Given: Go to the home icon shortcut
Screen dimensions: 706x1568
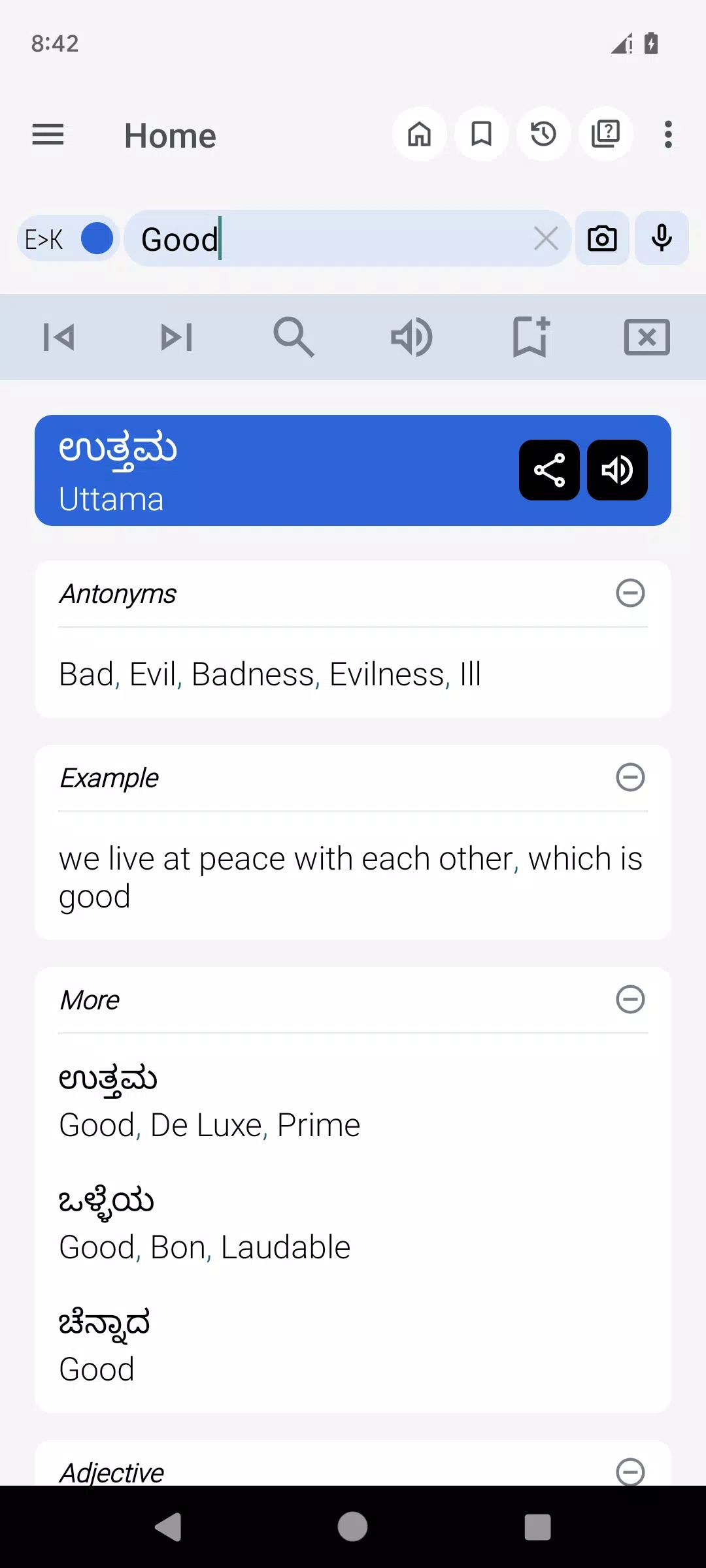Looking at the screenshot, I should (x=420, y=135).
